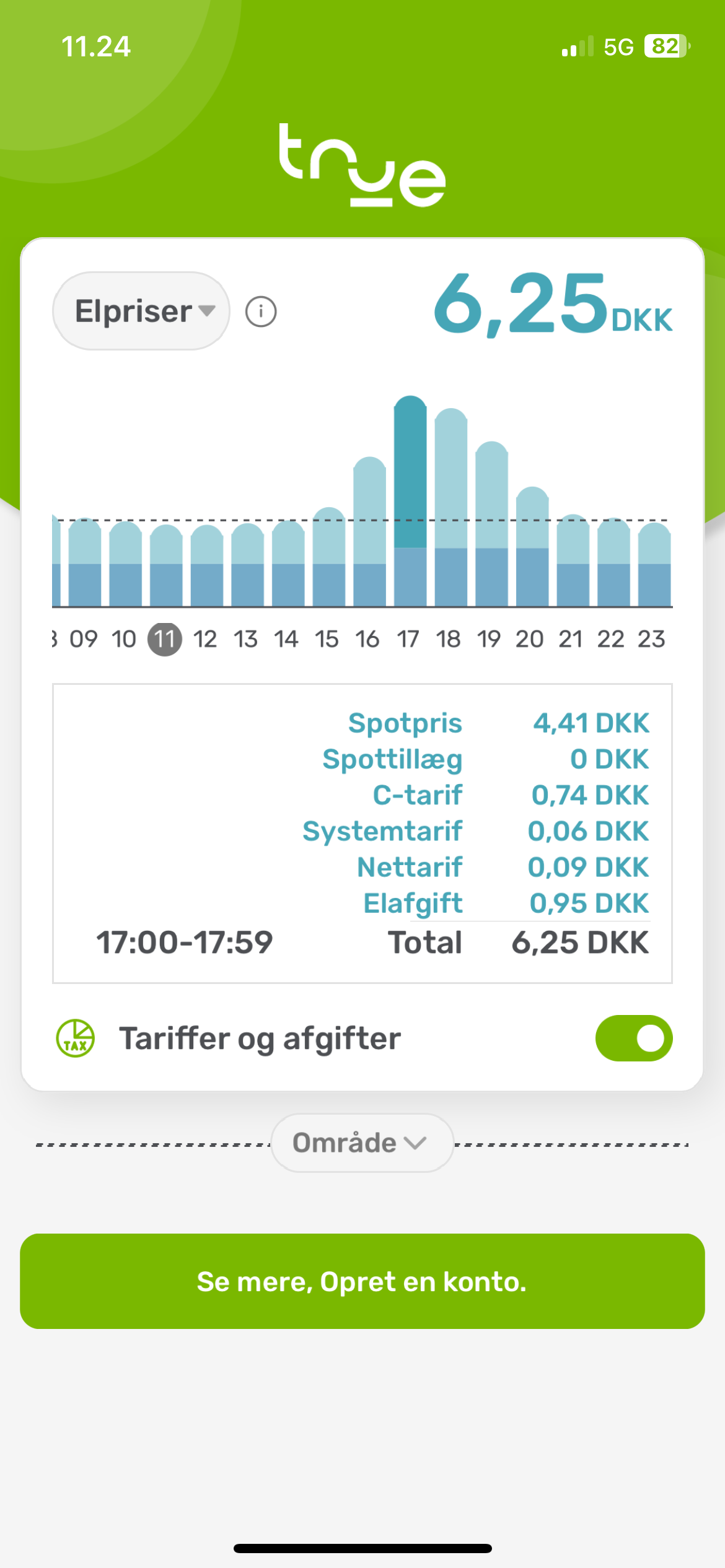Select the hour 16 price bar

[369, 531]
